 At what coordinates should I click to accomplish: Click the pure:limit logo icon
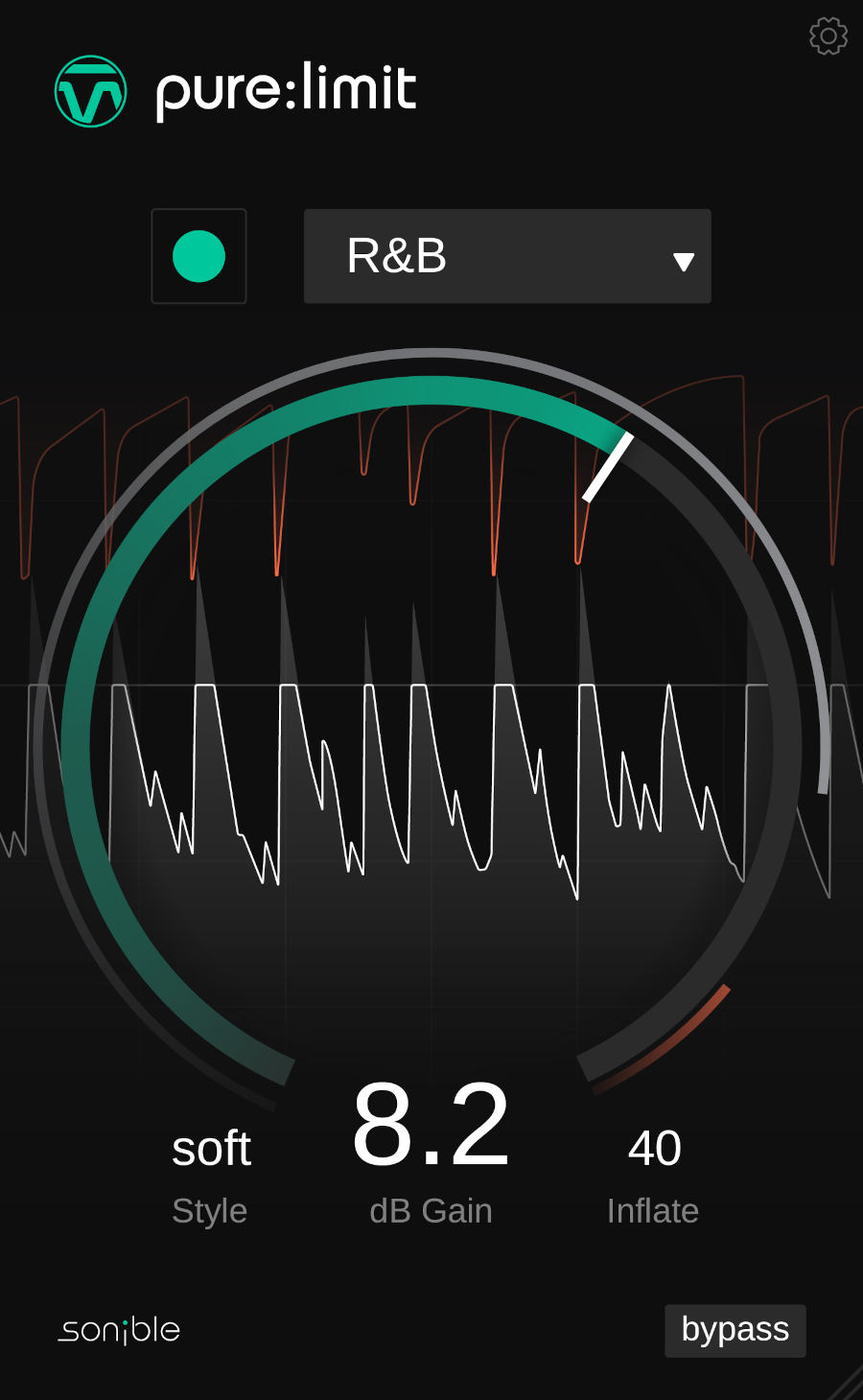click(88, 90)
